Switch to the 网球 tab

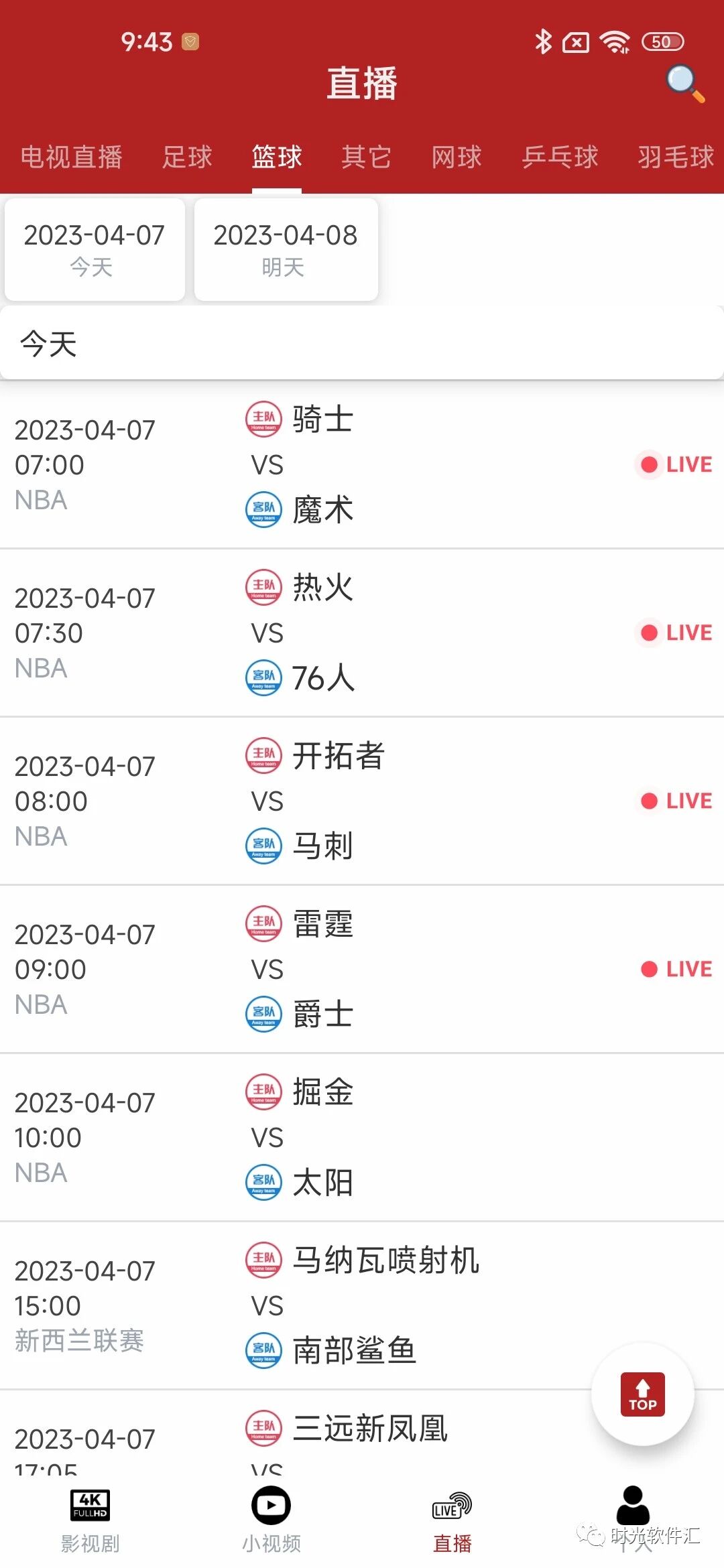(x=457, y=157)
